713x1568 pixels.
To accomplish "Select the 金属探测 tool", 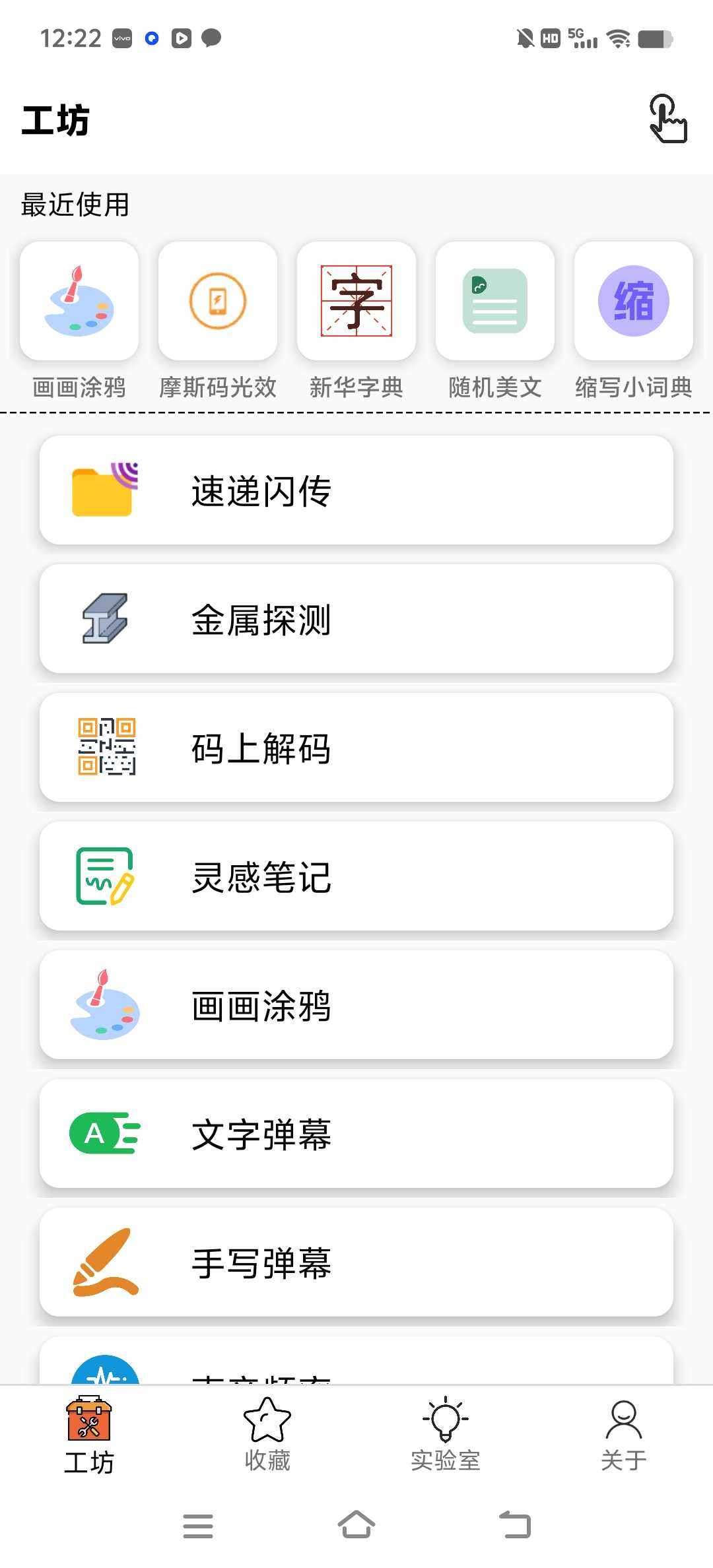I will tap(356, 619).
